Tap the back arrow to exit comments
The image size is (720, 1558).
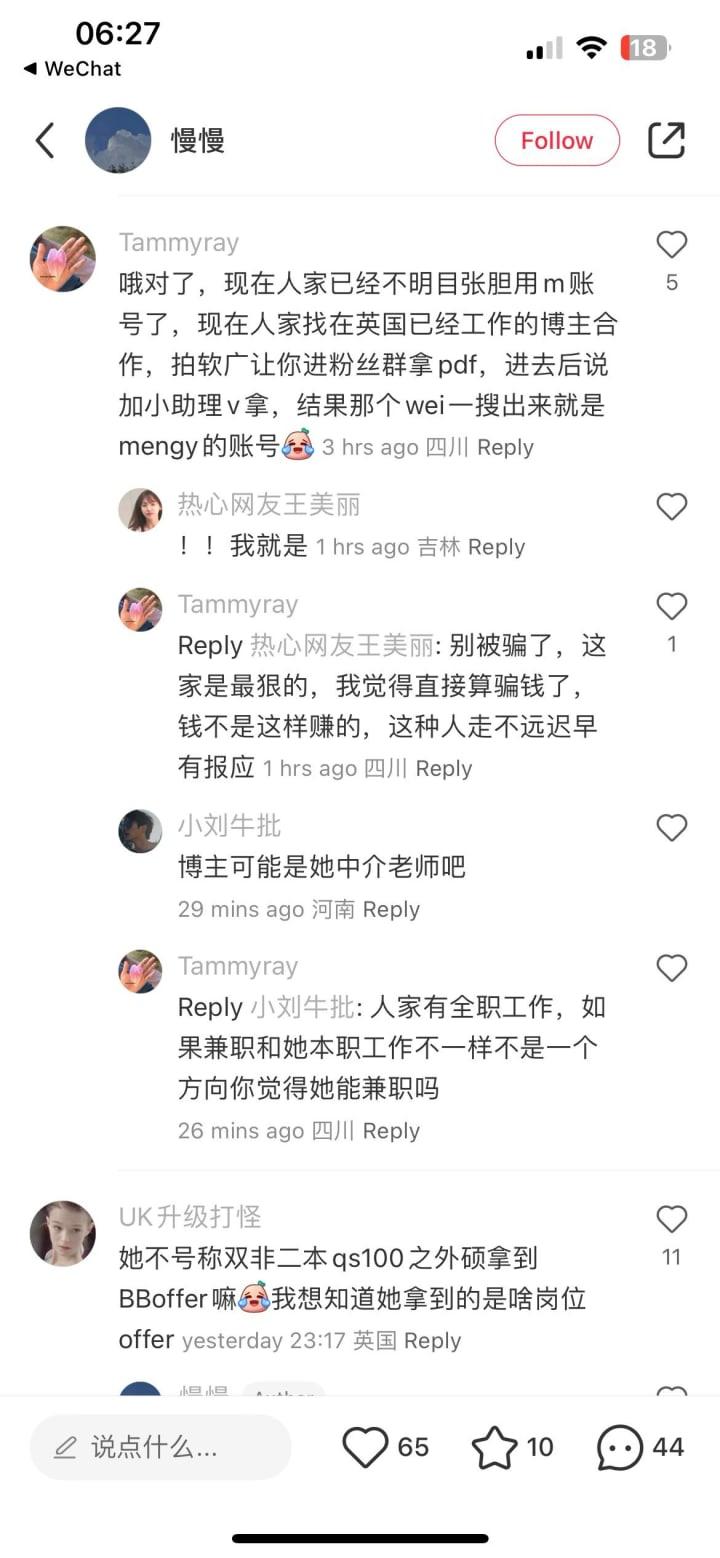(43, 140)
